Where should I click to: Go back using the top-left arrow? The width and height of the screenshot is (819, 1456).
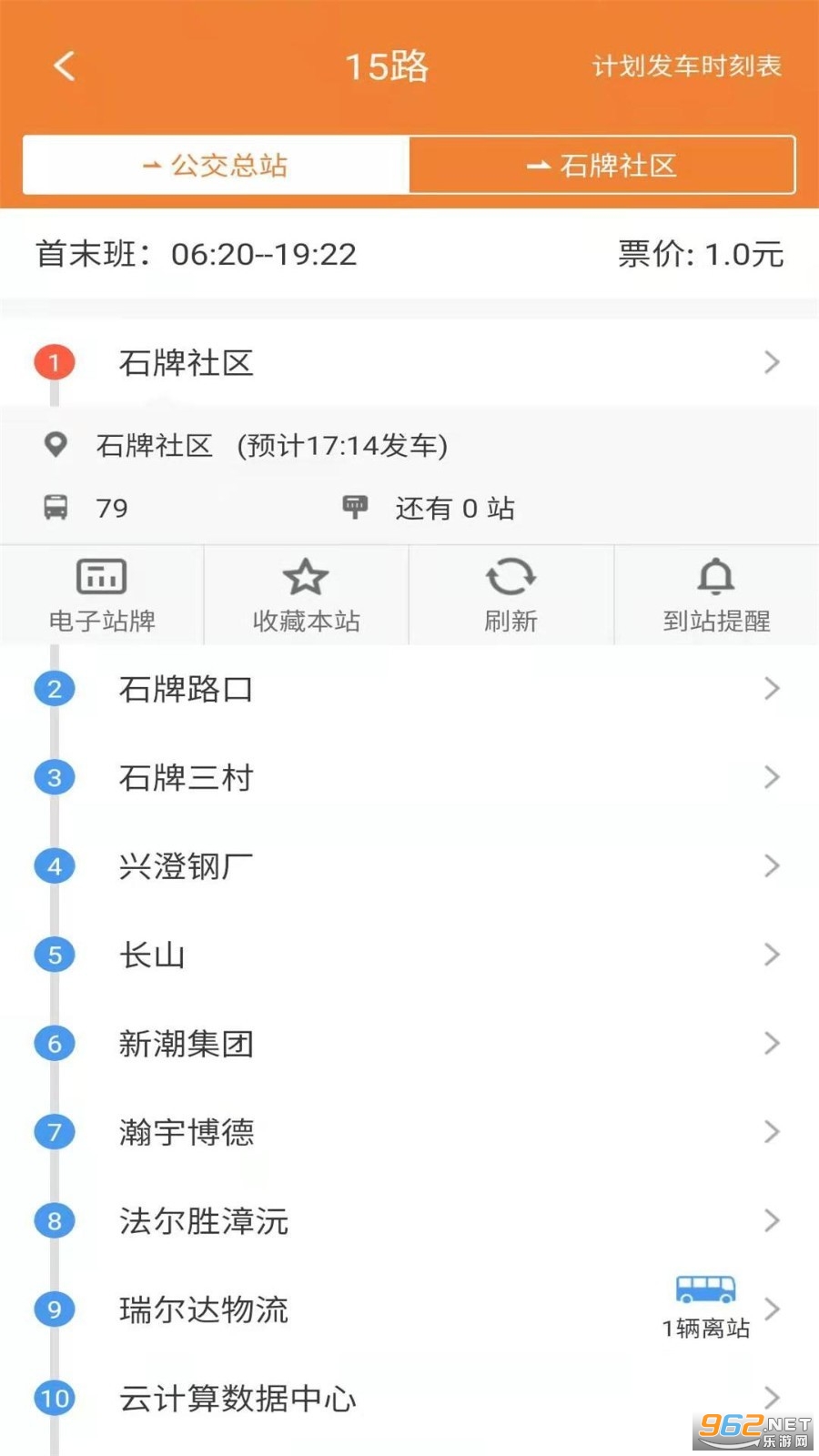pyautogui.click(x=64, y=66)
